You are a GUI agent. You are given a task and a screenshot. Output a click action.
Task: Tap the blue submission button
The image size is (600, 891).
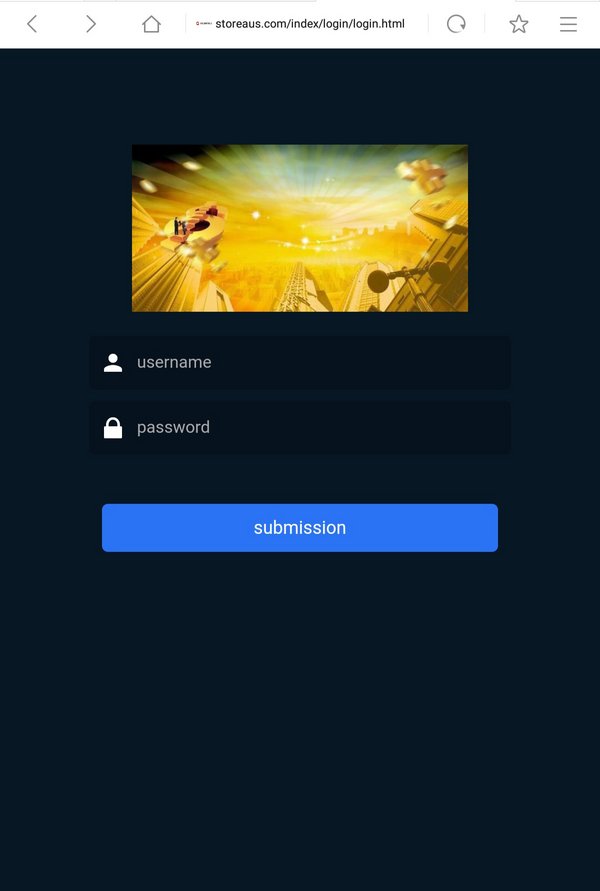(300, 528)
